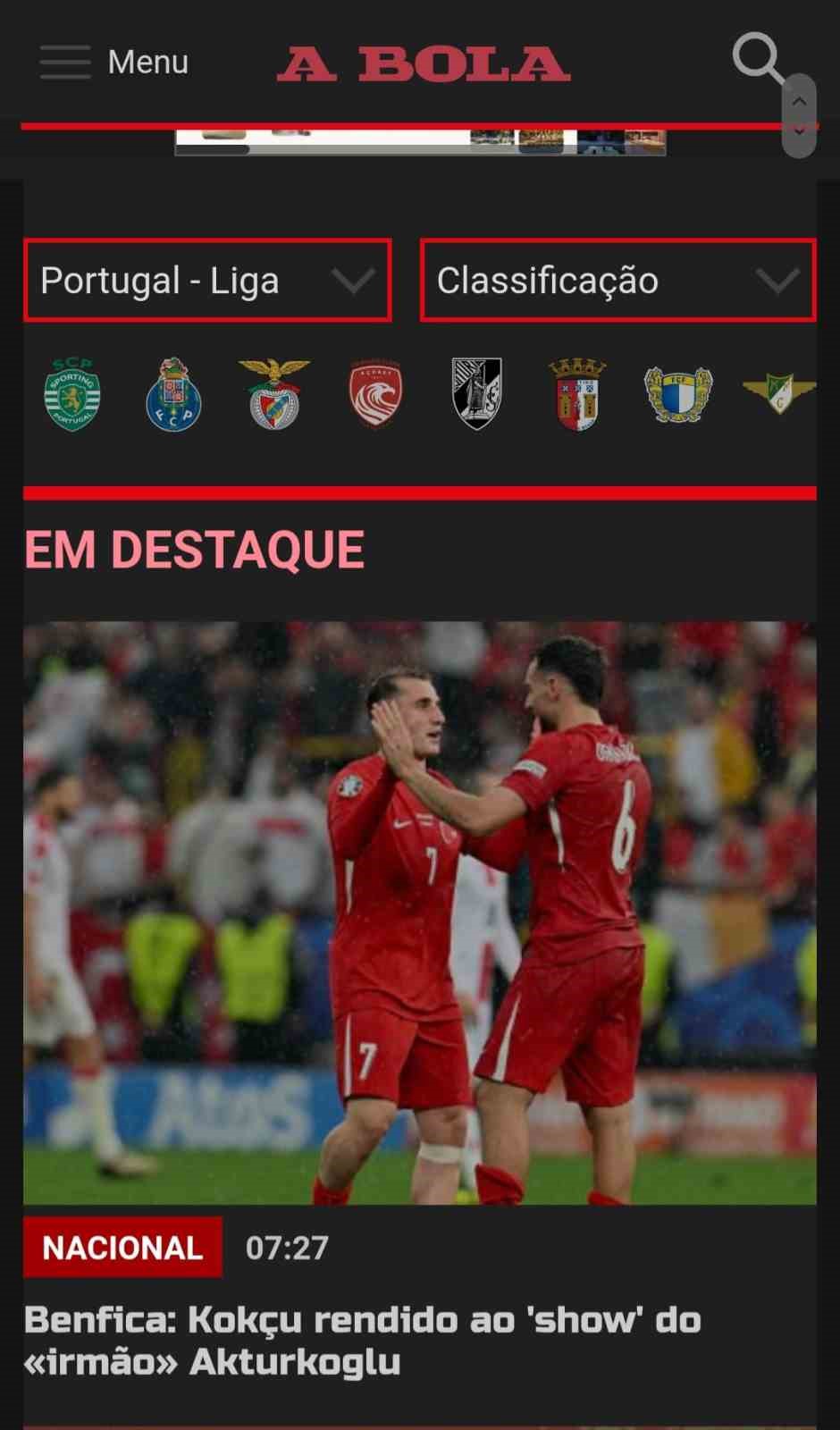Select the FC Porto club crest
840x1430 pixels.
click(x=173, y=394)
